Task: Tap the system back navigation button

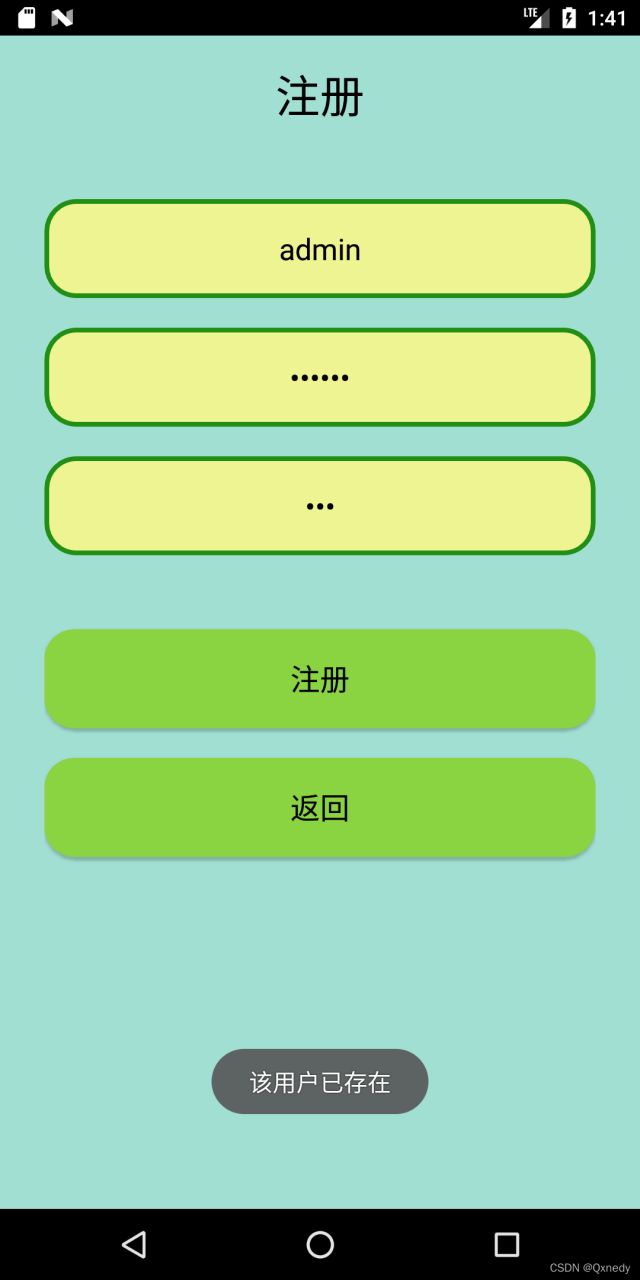Action: 134,1244
